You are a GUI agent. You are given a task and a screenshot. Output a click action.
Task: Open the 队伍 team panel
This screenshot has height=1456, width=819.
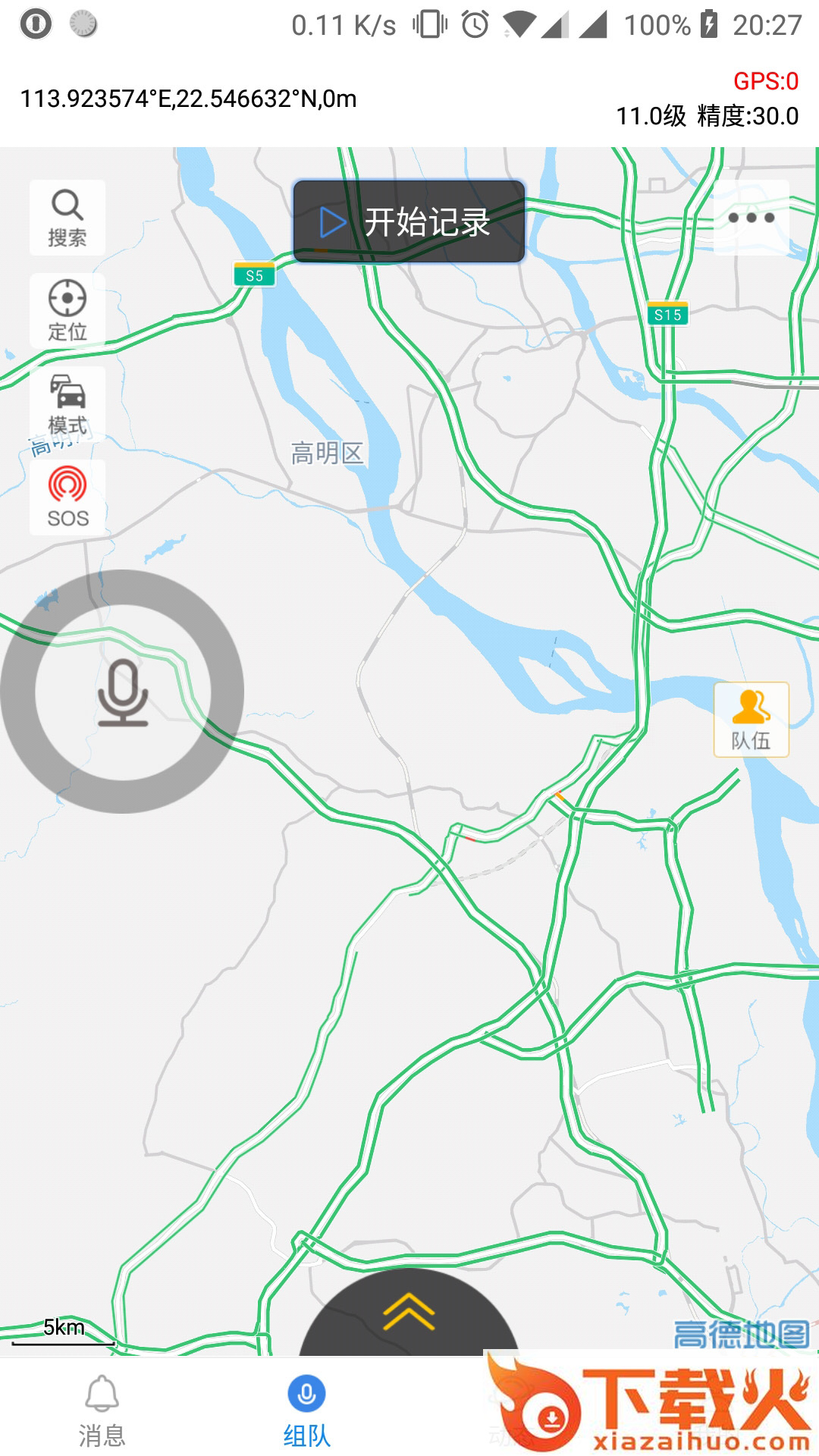[751, 720]
